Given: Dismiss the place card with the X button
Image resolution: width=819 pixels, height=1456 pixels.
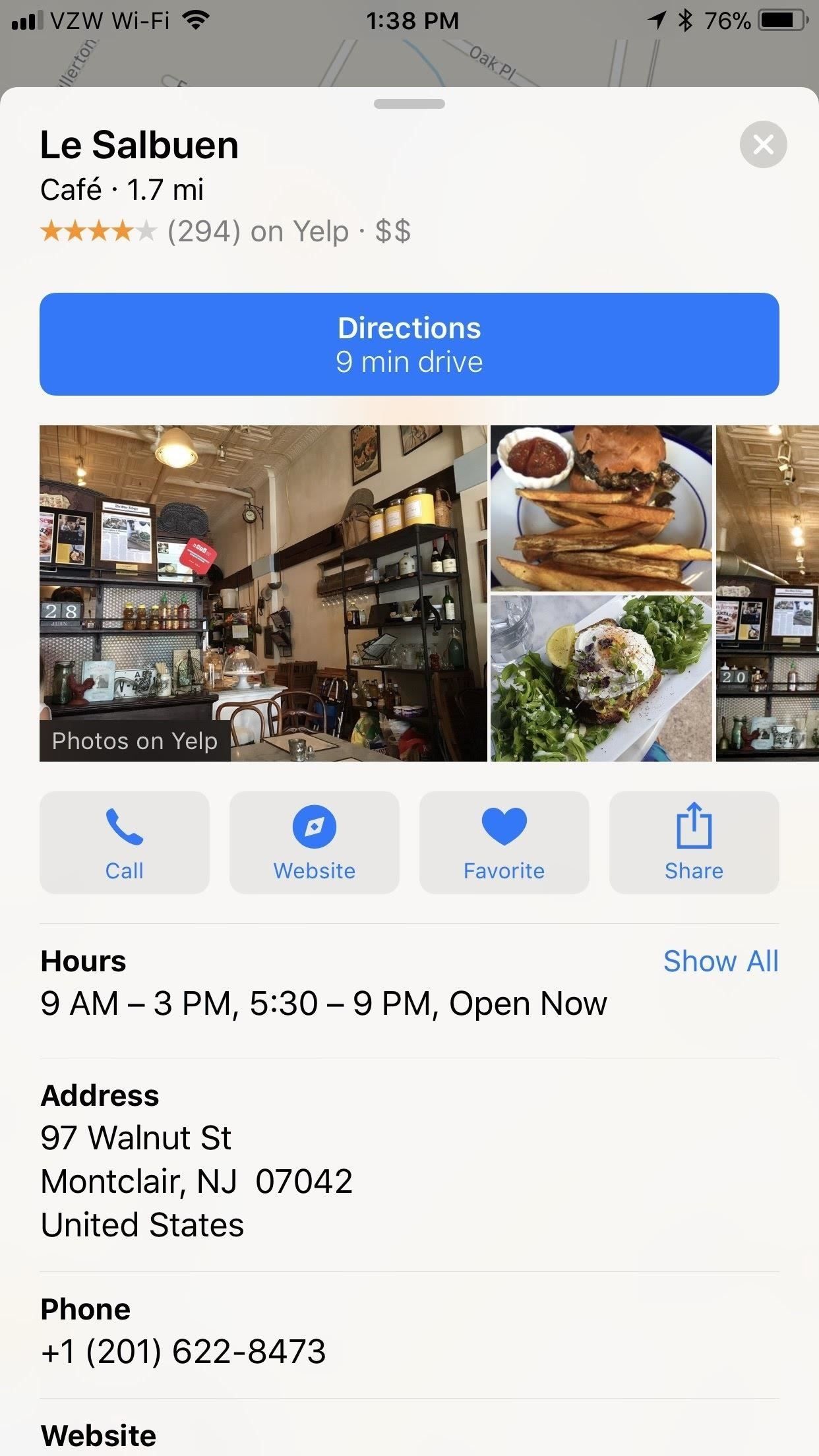Looking at the screenshot, I should point(763,144).
